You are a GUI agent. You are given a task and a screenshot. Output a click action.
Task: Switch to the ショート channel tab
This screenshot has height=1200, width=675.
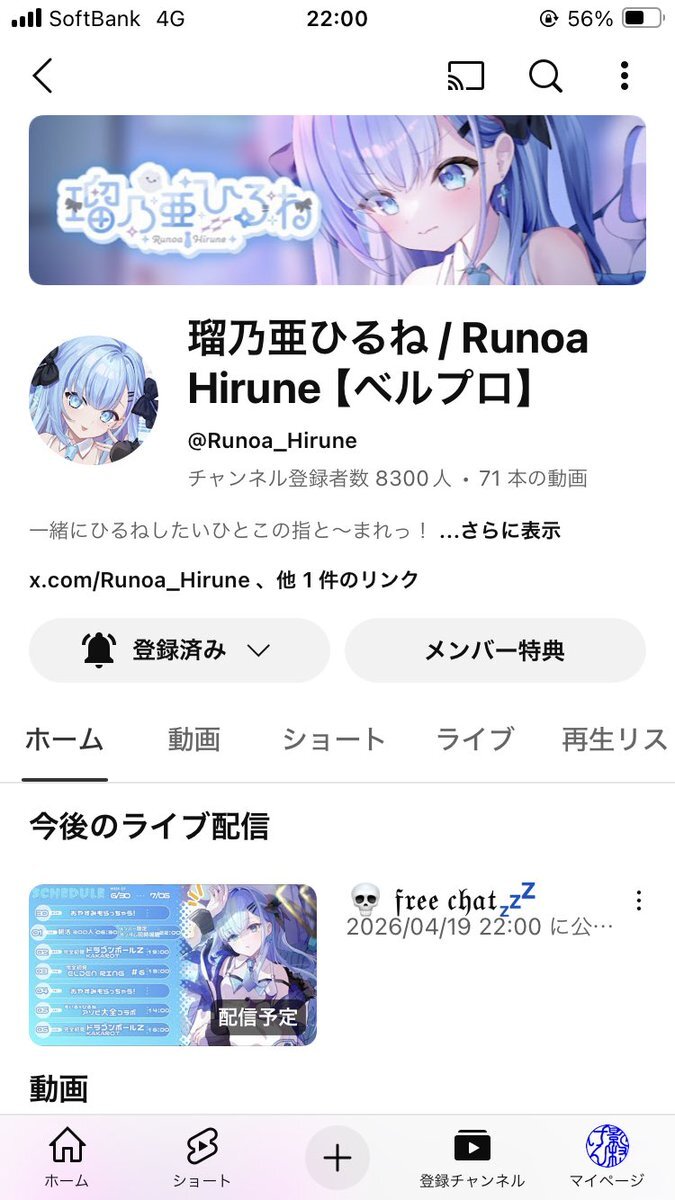[x=333, y=739]
